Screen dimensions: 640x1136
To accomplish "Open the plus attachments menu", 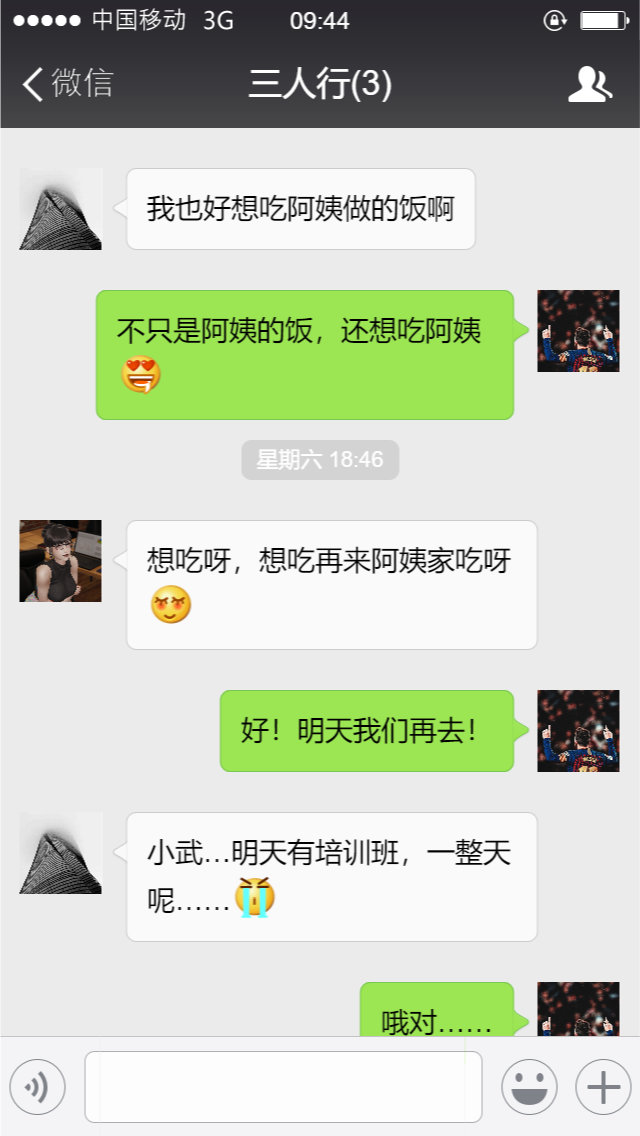I will click(603, 1086).
